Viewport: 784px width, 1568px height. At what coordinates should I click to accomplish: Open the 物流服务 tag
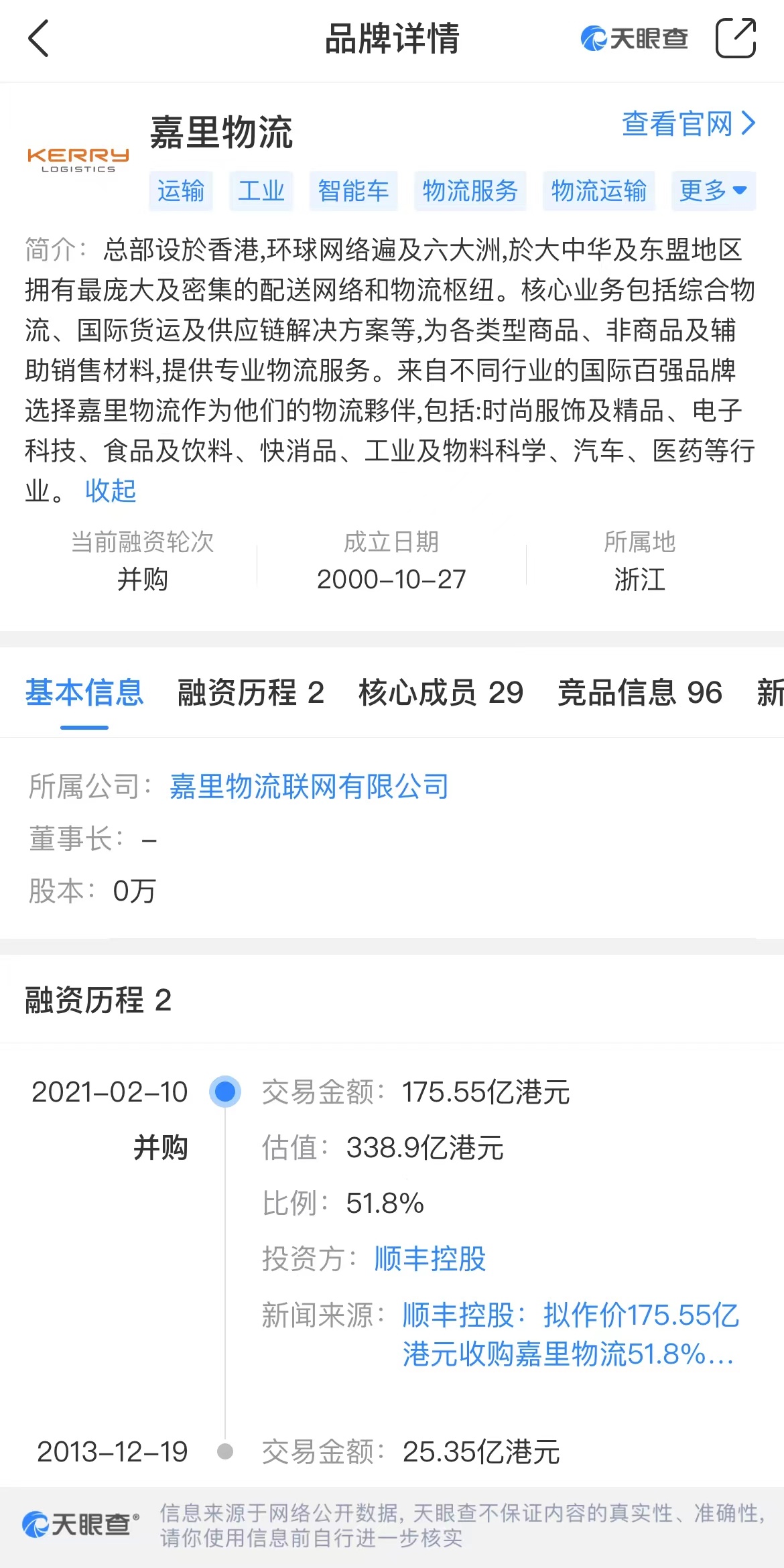point(470,191)
